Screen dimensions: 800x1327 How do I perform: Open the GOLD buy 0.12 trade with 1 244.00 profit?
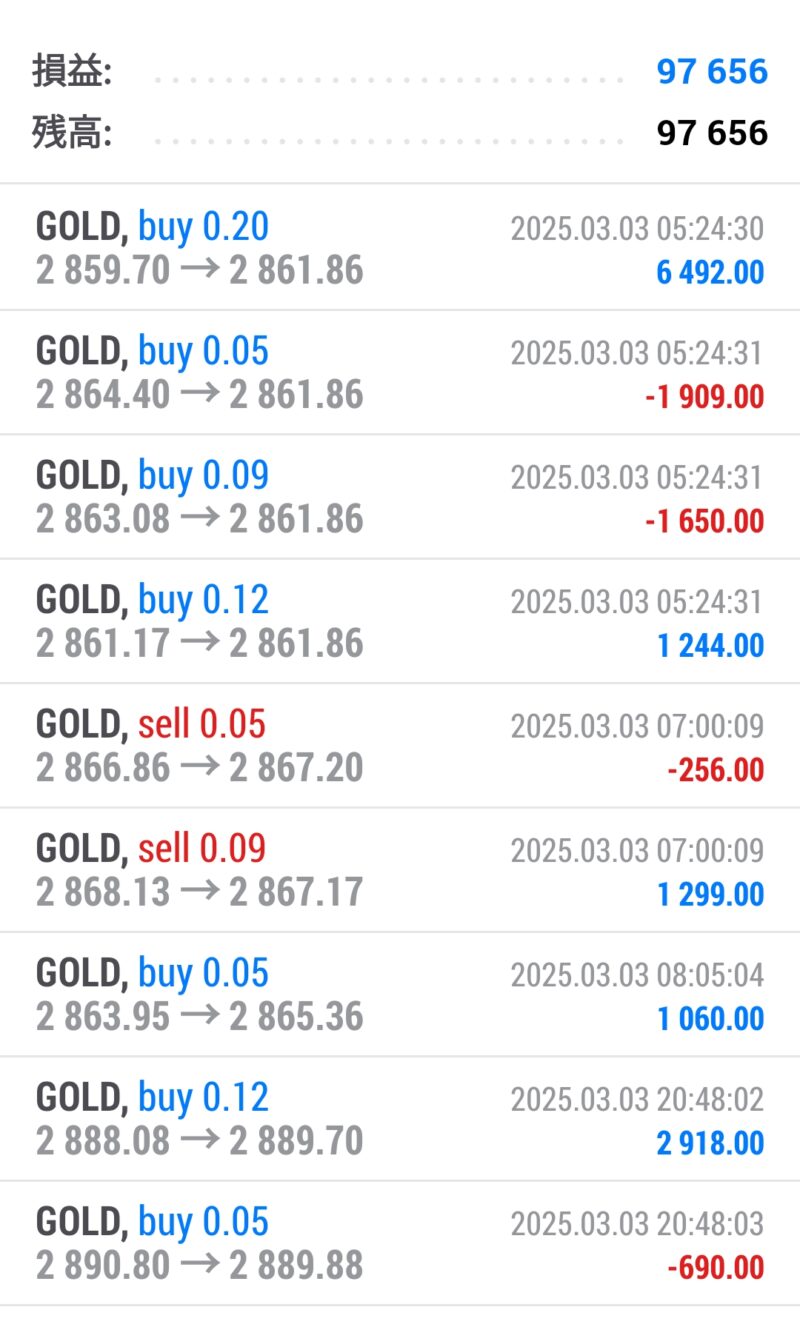(x=400, y=621)
